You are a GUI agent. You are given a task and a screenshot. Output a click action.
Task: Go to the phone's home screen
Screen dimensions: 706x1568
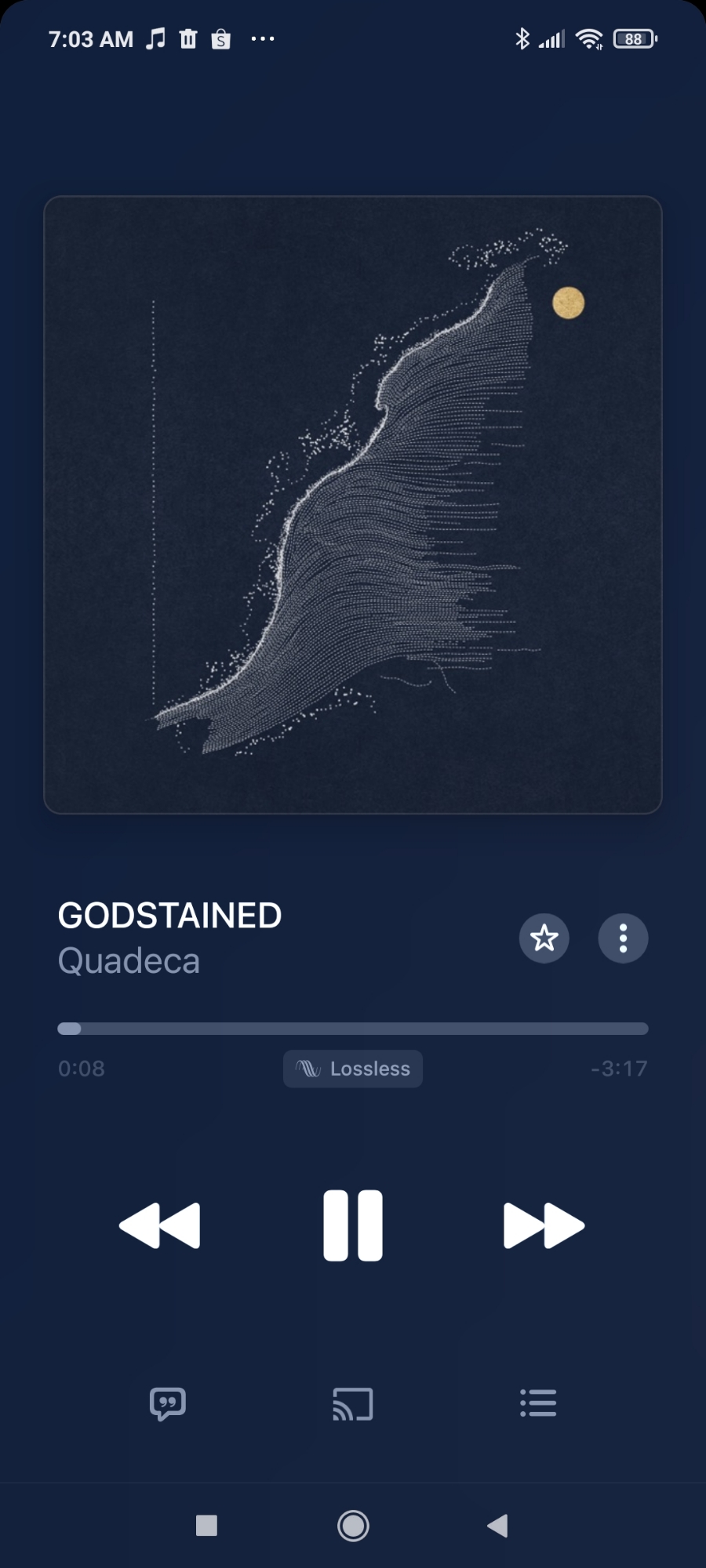[353, 1526]
